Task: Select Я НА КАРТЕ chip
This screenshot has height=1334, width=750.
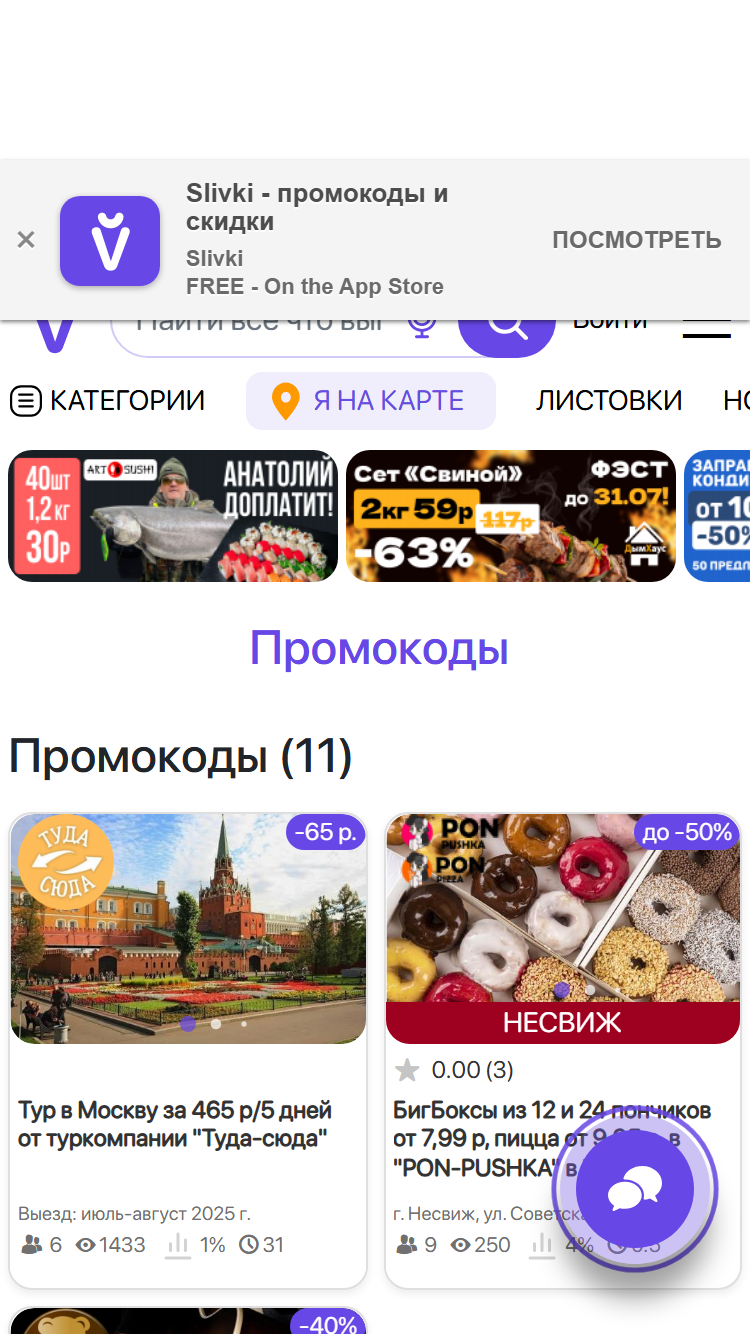Action: pos(371,401)
